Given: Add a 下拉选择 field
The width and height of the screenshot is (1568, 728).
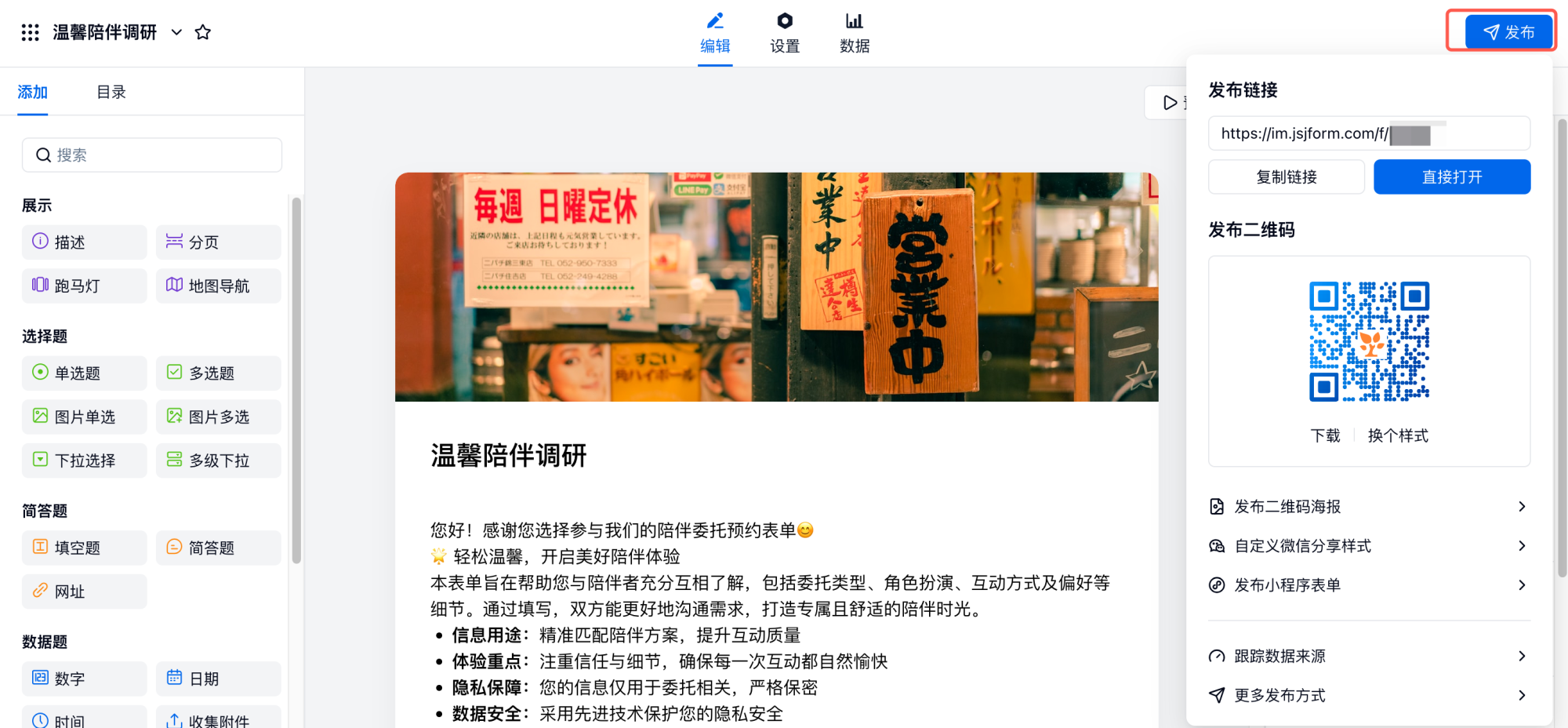Looking at the screenshot, I should click(x=84, y=460).
